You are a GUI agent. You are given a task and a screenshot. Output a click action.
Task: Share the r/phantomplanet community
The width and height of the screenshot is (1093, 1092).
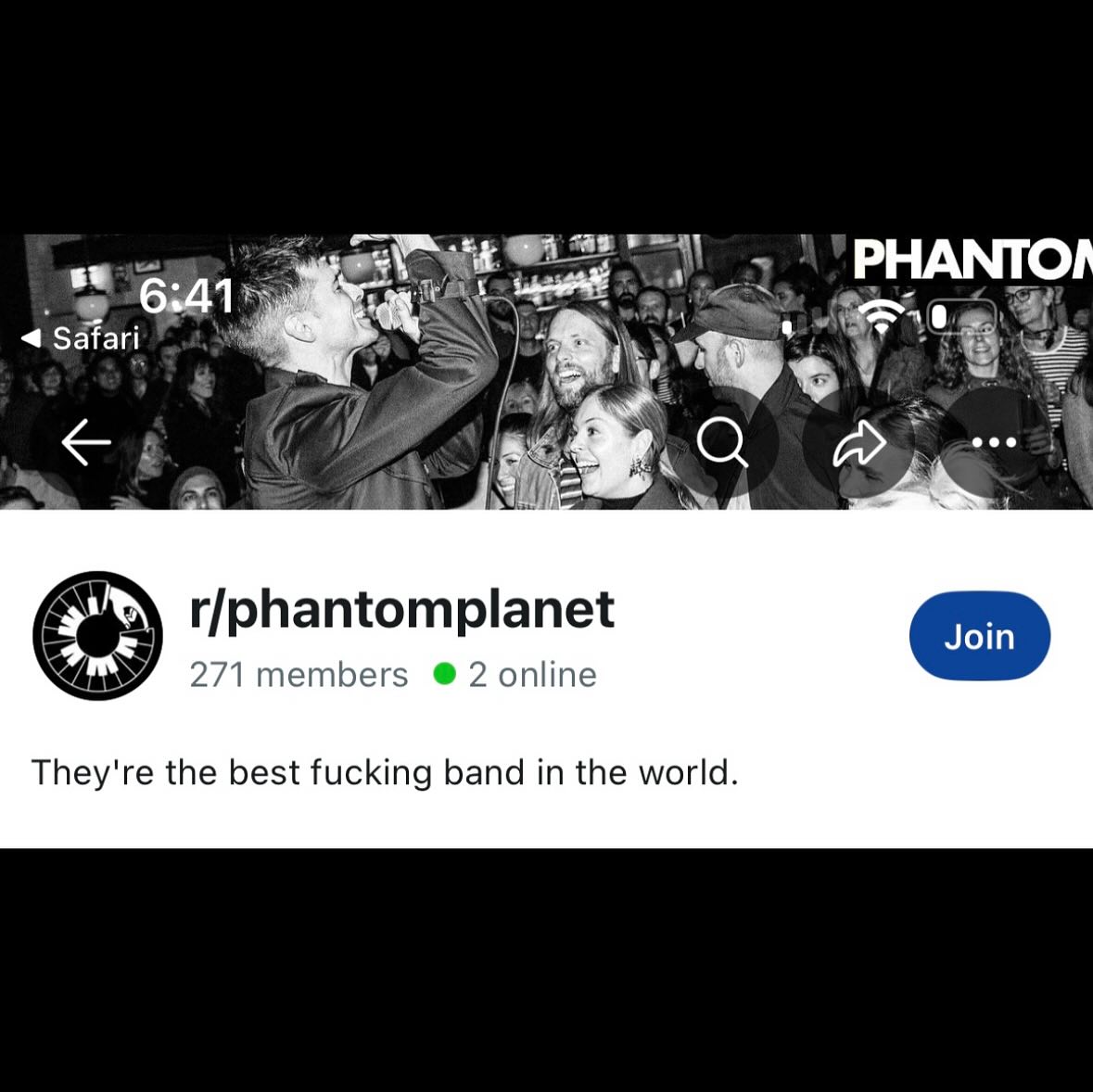point(859,442)
